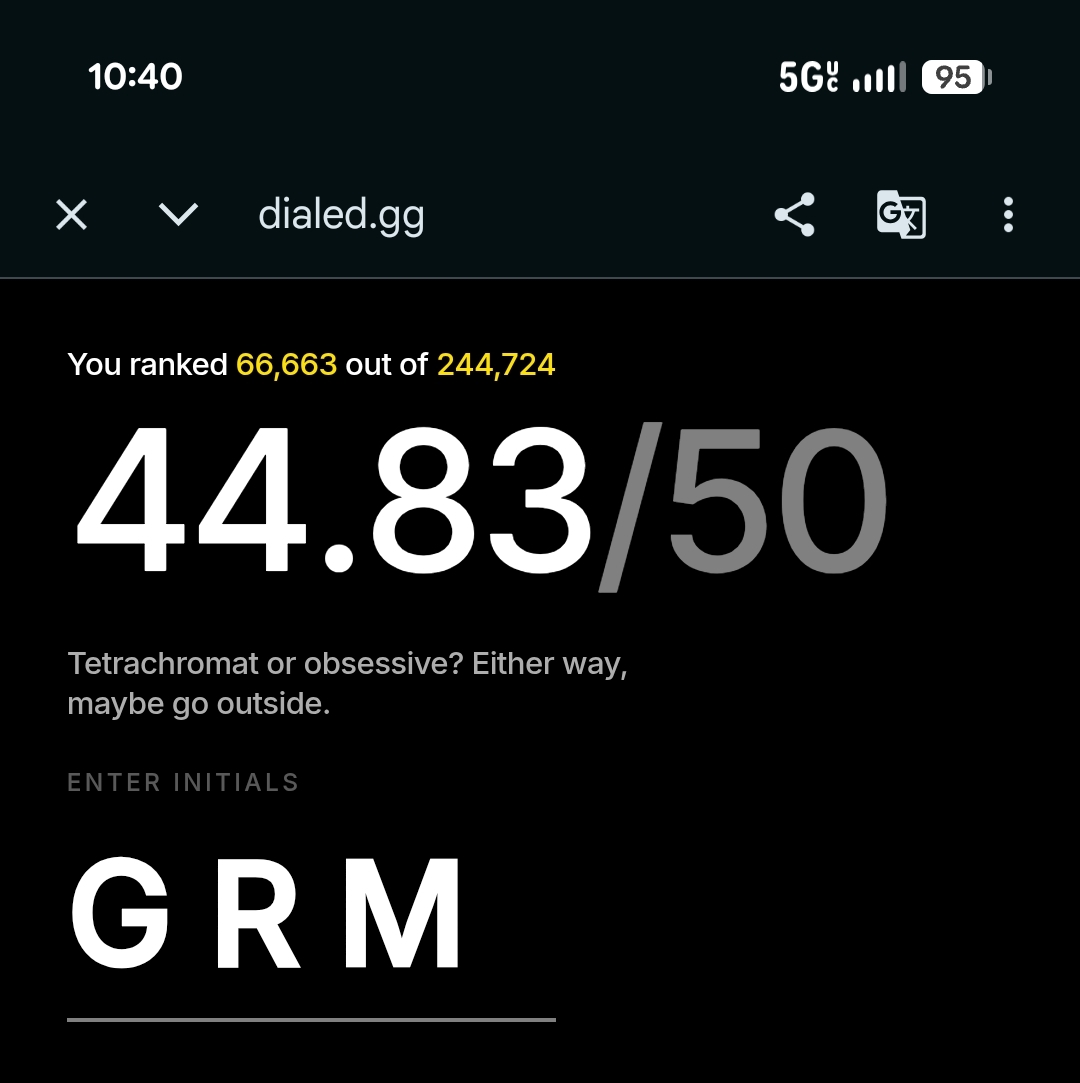Screen dimensions: 1080x1083
Task: Close the dialed.gg browser tab
Action: click(72, 215)
